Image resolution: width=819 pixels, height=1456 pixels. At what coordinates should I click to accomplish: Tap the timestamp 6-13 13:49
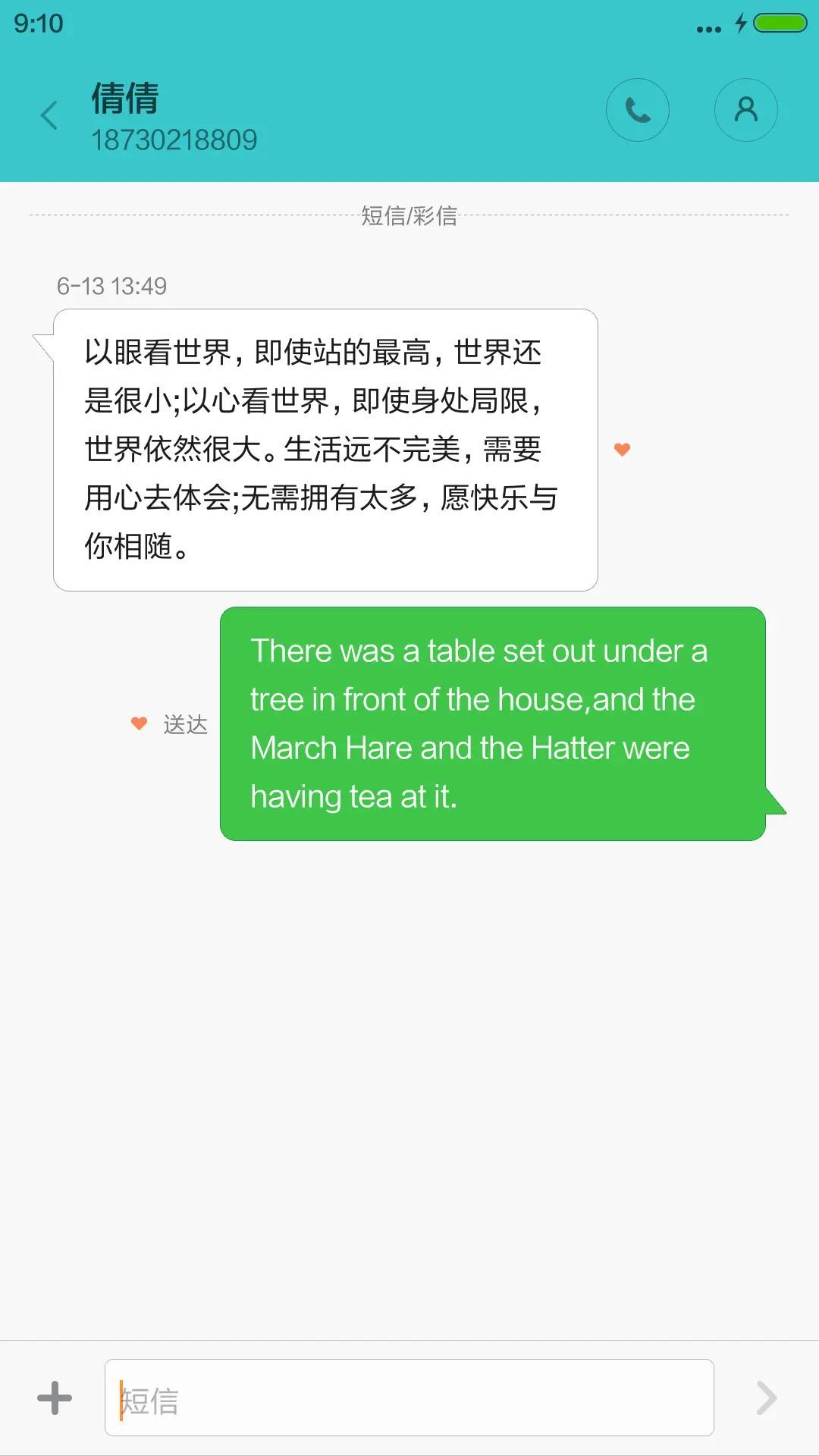click(x=111, y=287)
